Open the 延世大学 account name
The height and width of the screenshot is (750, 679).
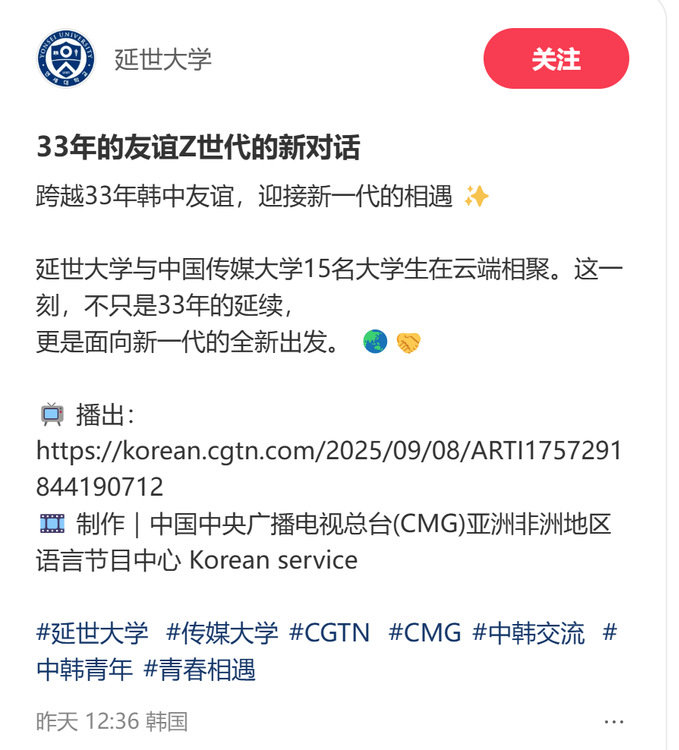[163, 59]
